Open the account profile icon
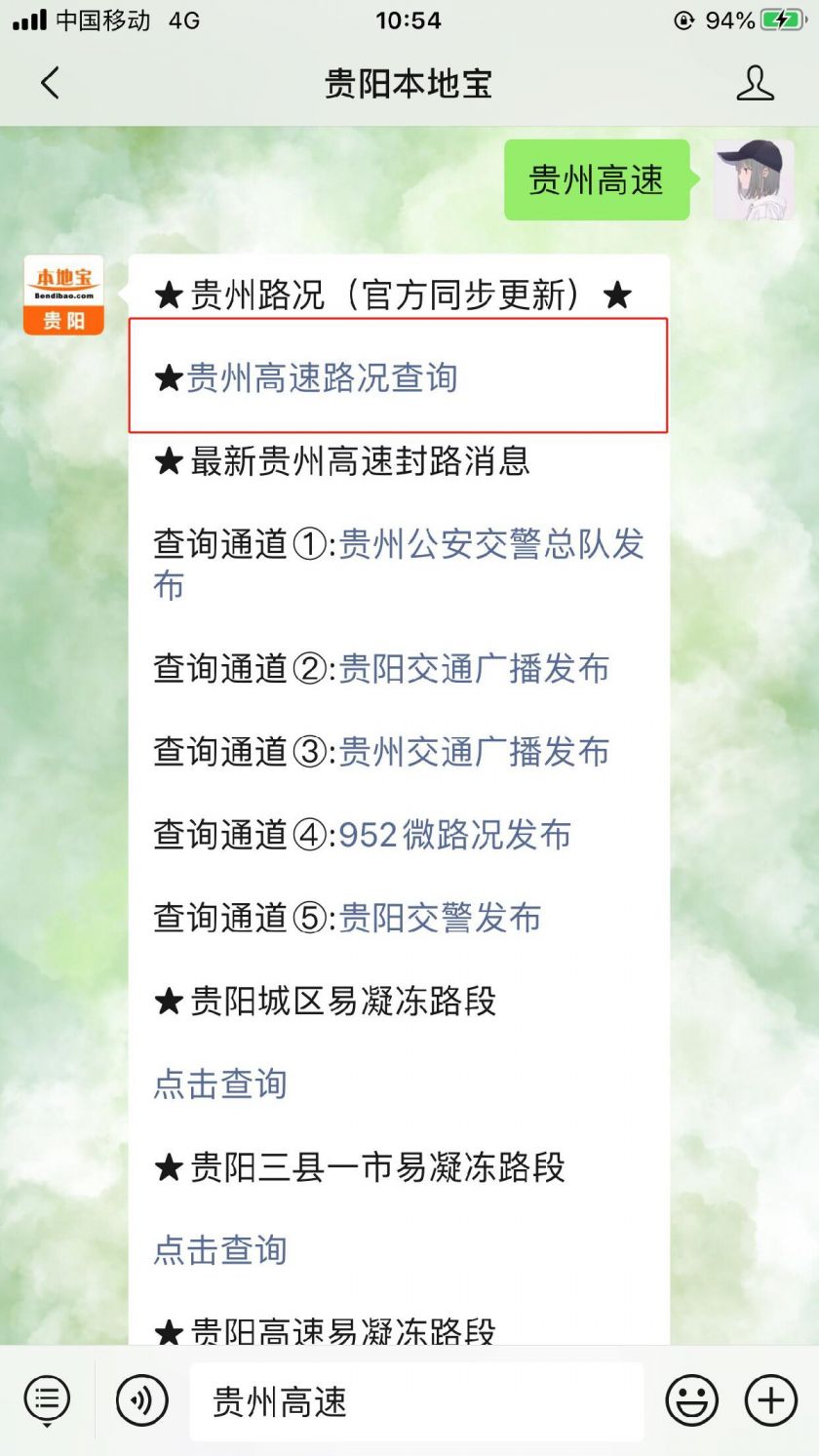Viewport: 819px width, 1456px height. click(755, 84)
